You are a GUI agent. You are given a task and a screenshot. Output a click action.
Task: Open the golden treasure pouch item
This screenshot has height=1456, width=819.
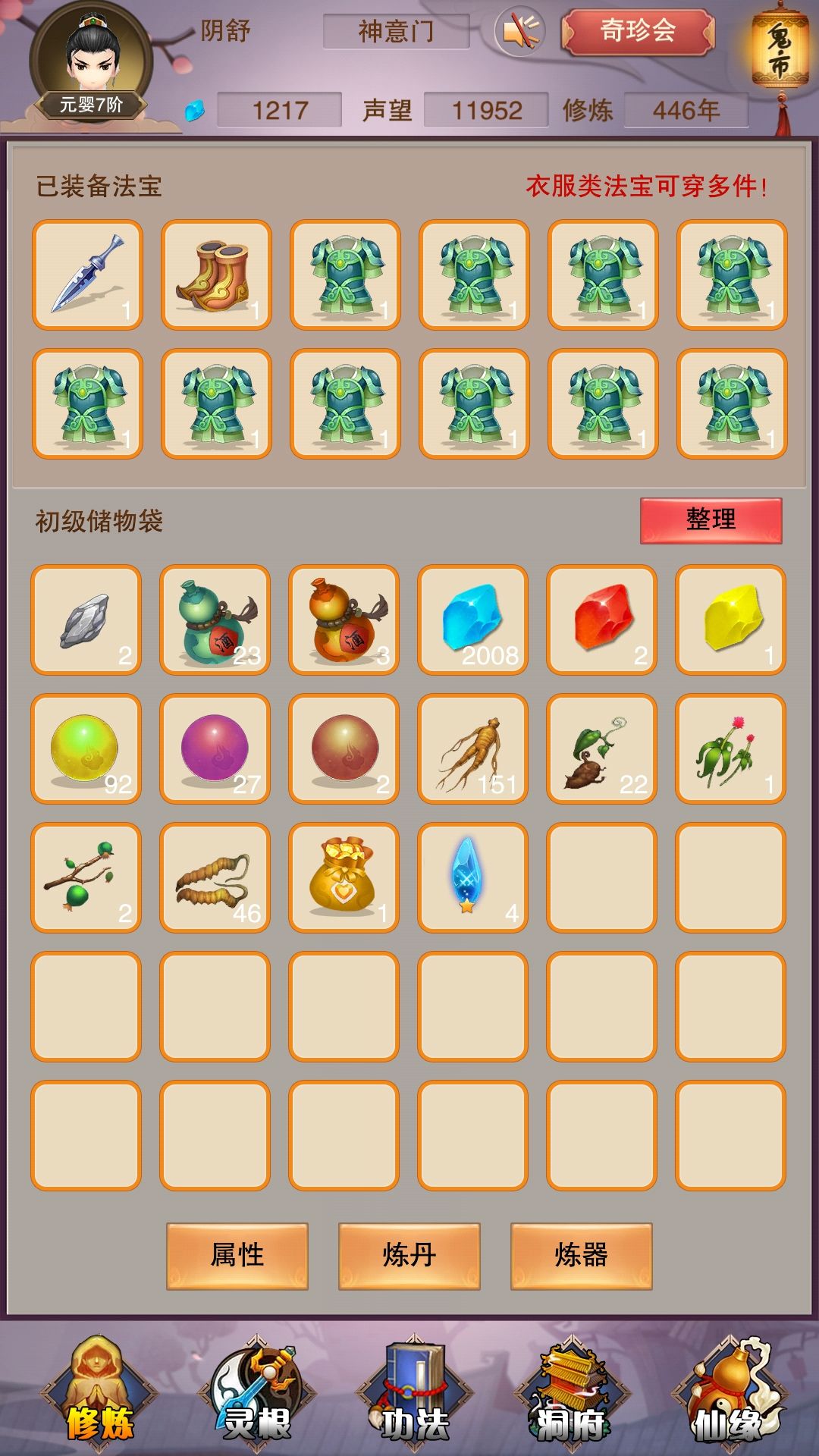[342, 878]
